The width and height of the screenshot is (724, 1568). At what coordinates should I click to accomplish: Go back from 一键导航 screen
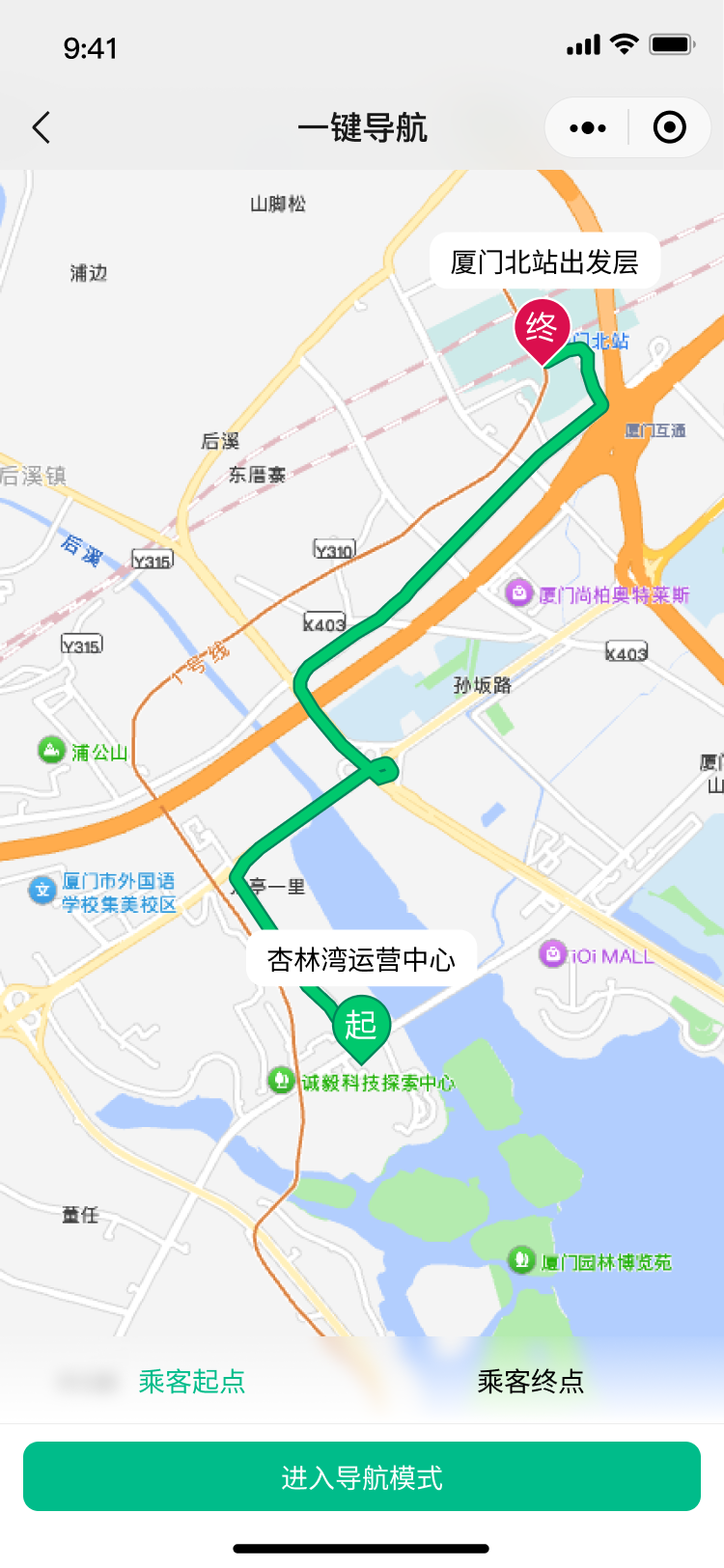click(42, 127)
